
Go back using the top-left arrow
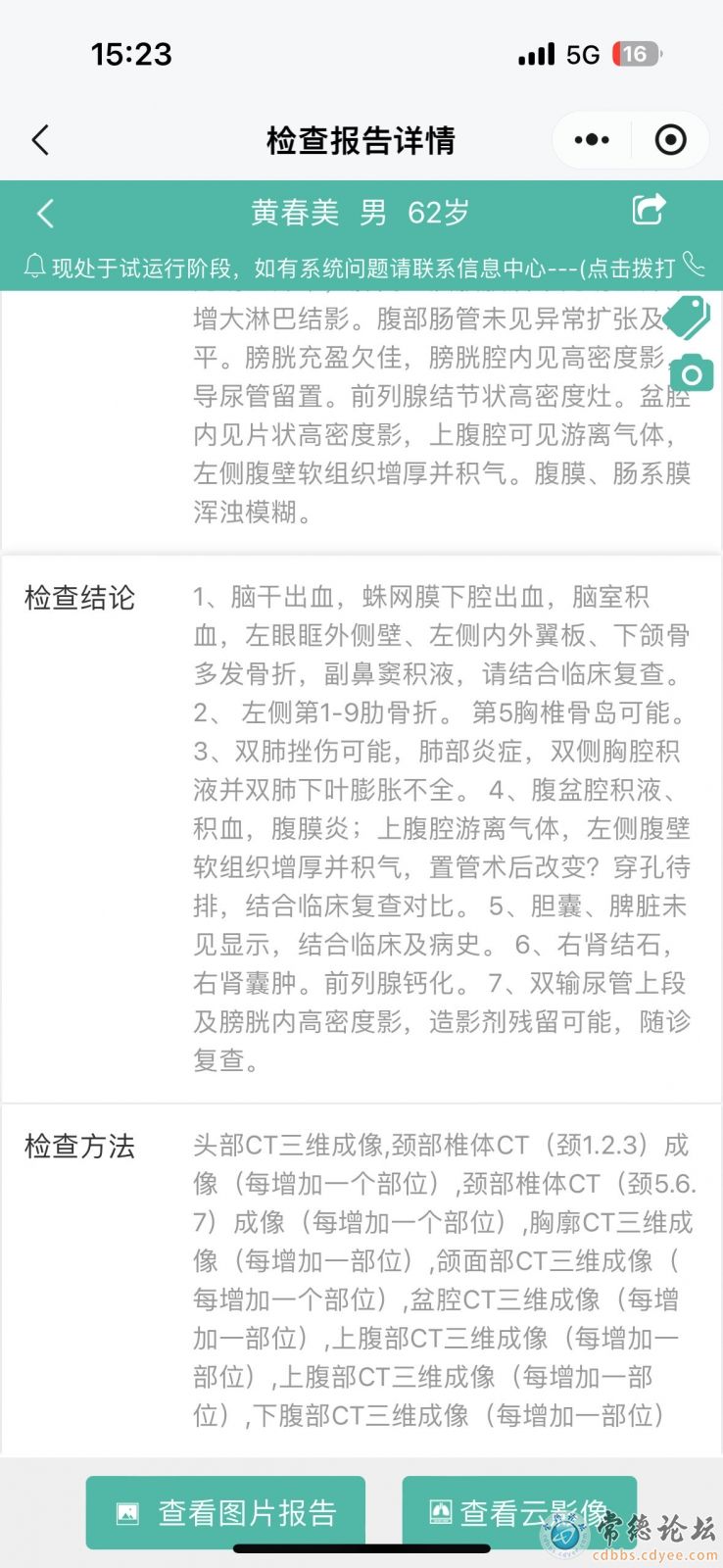(x=40, y=140)
